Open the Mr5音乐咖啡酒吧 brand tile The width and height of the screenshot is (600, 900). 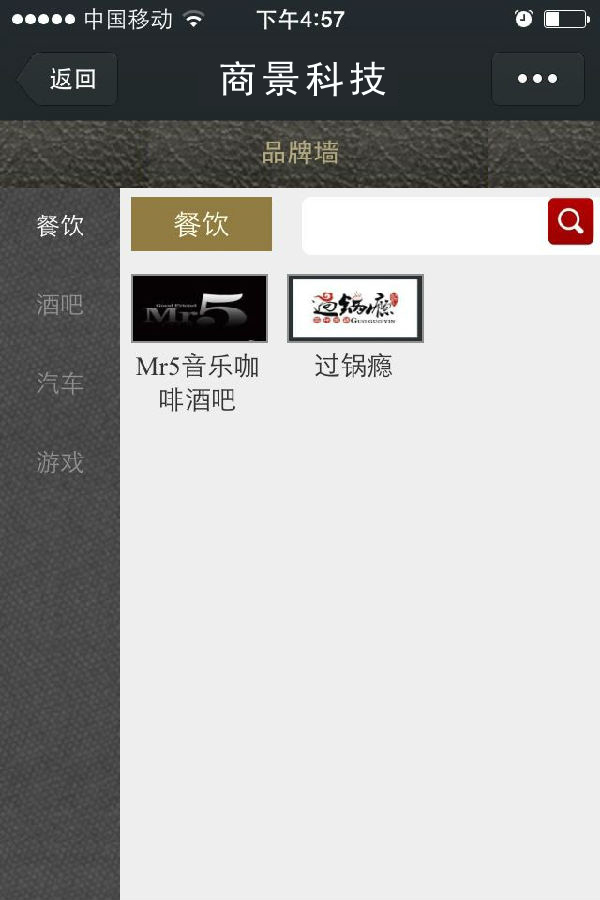199,309
